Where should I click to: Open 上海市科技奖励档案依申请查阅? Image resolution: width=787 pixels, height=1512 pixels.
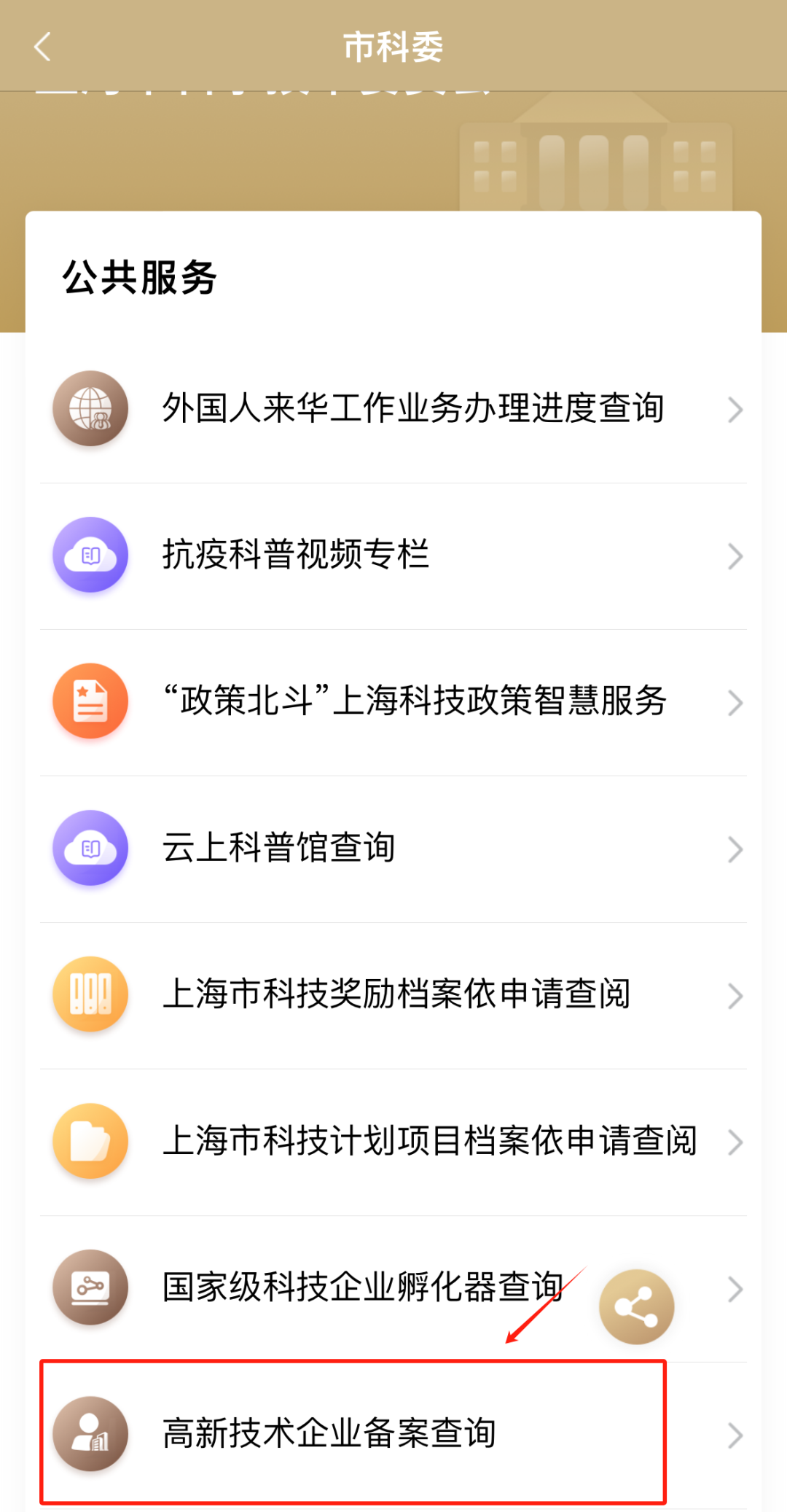point(393,996)
